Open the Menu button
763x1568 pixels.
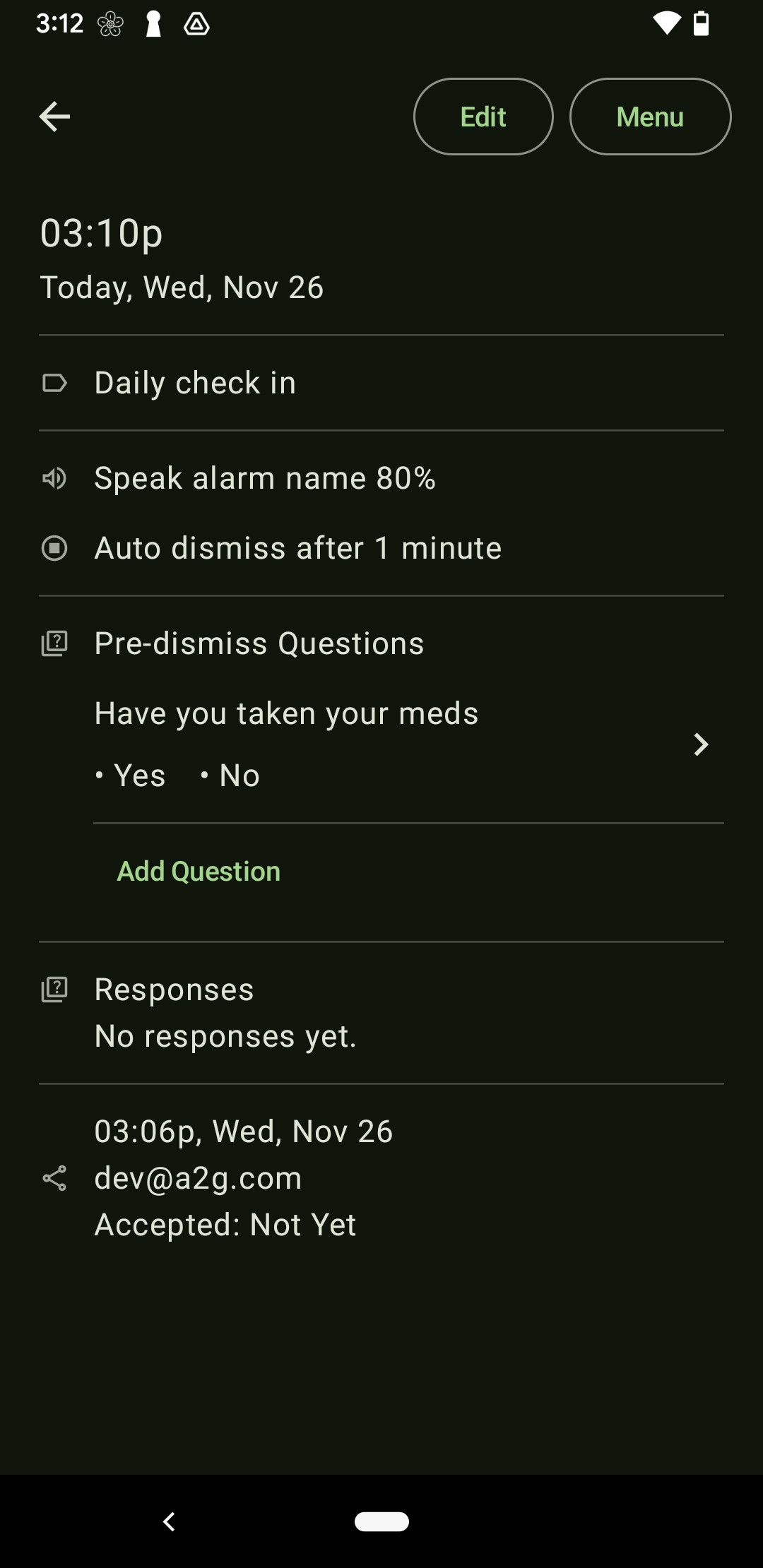pos(650,117)
